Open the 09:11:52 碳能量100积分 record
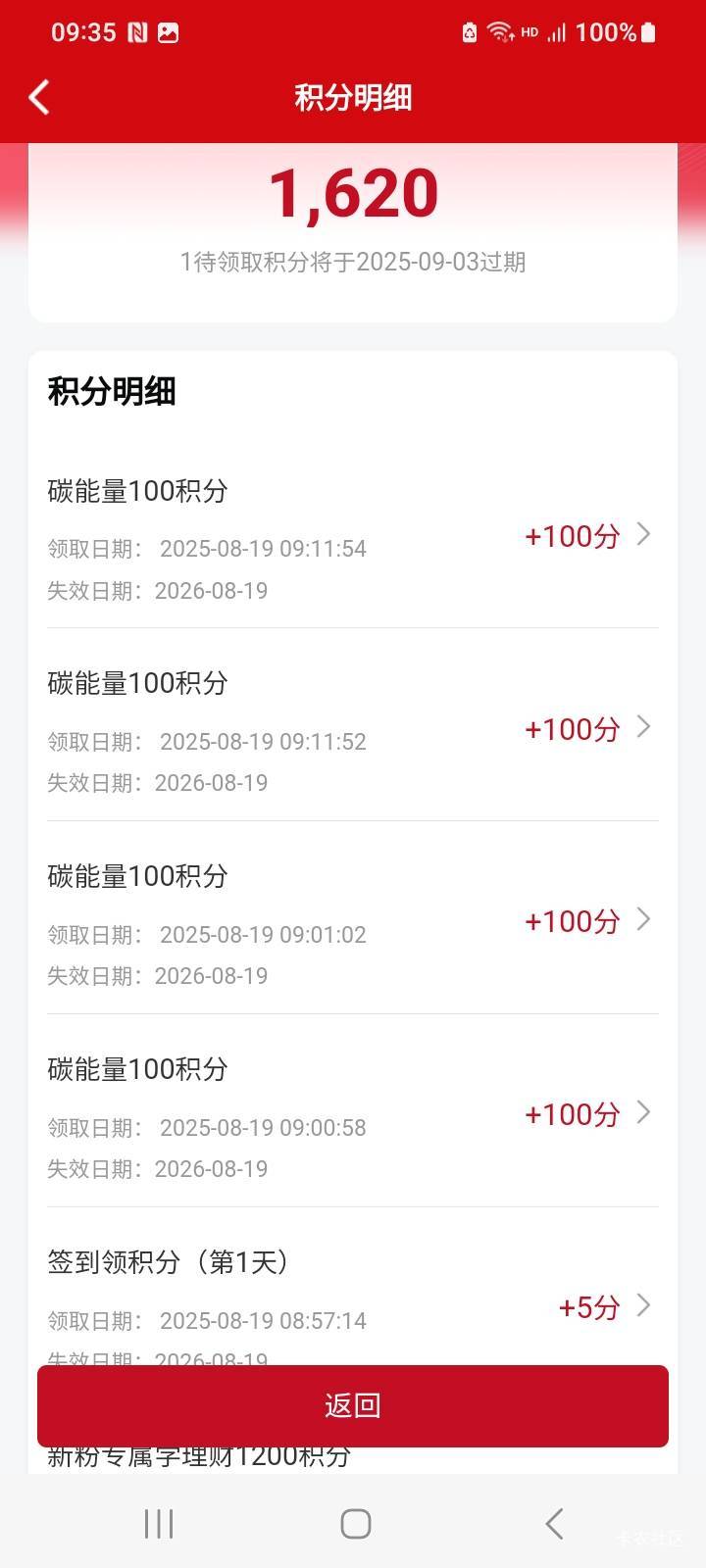The width and height of the screenshot is (706, 1568). coord(353,728)
